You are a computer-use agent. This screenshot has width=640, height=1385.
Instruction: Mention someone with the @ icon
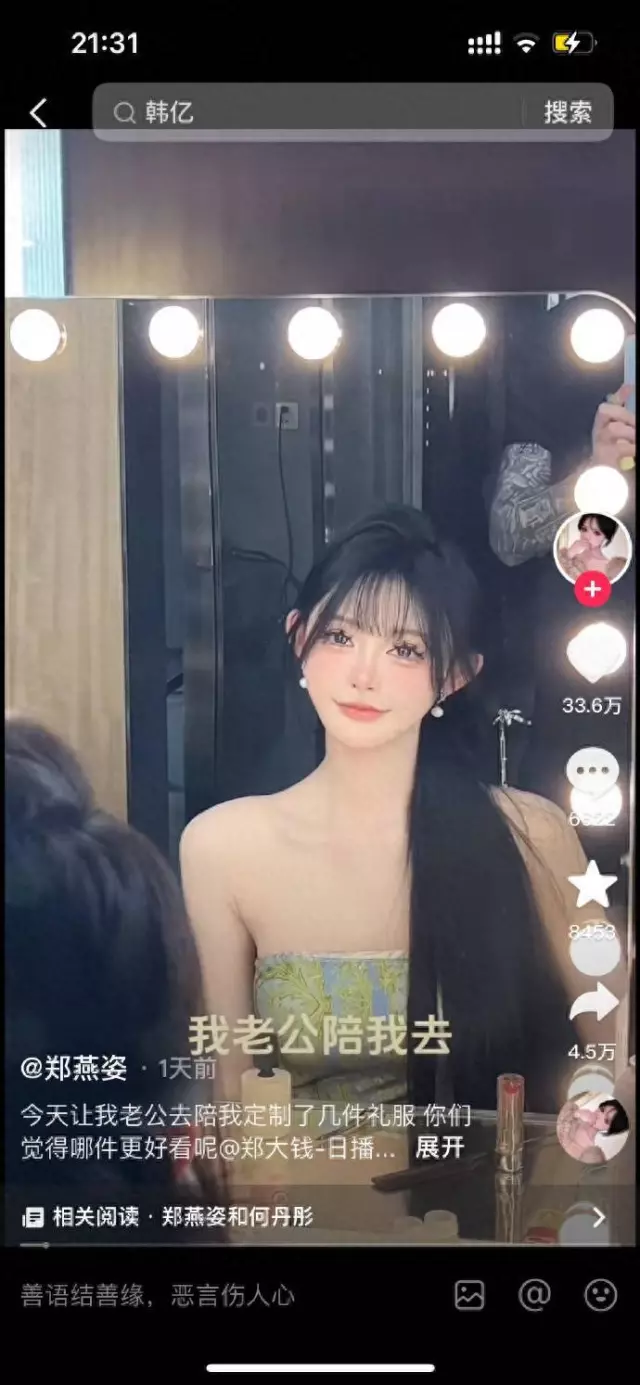(x=535, y=1295)
